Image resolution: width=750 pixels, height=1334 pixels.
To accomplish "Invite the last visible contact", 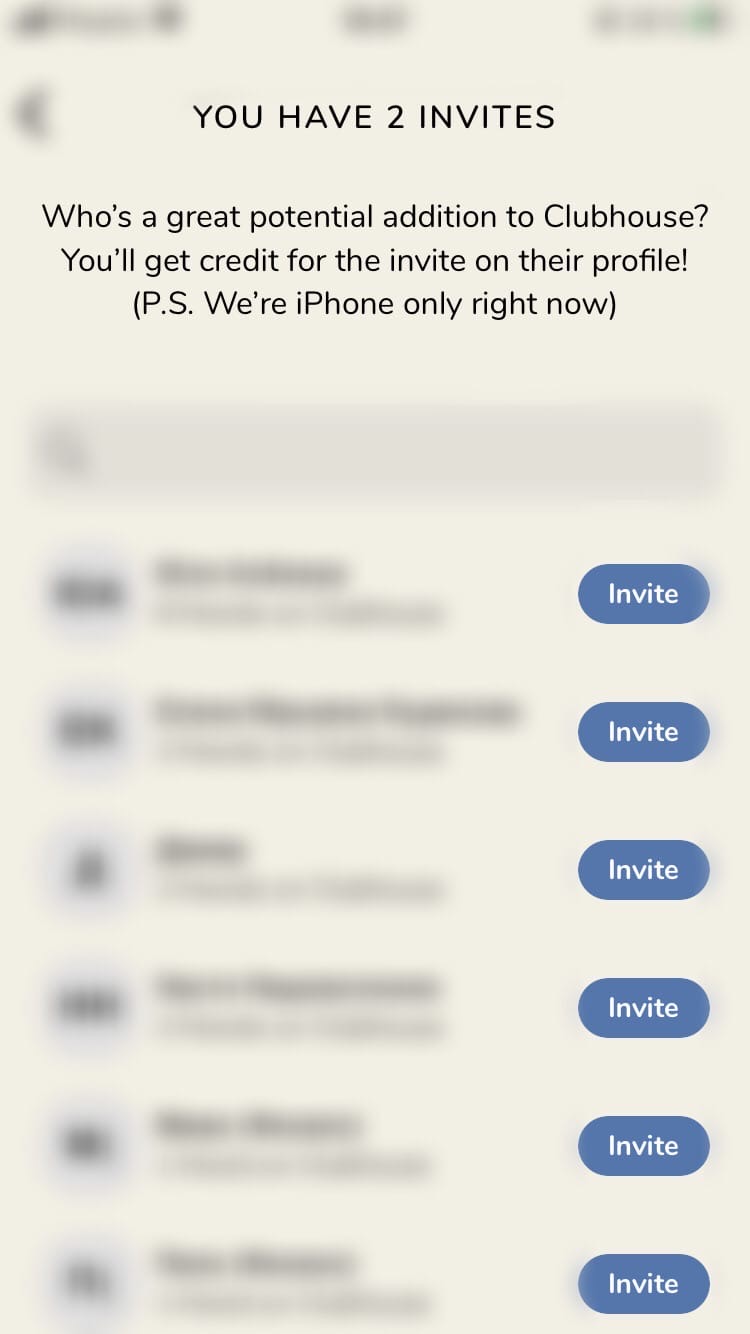I will (x=643, y=1284).
